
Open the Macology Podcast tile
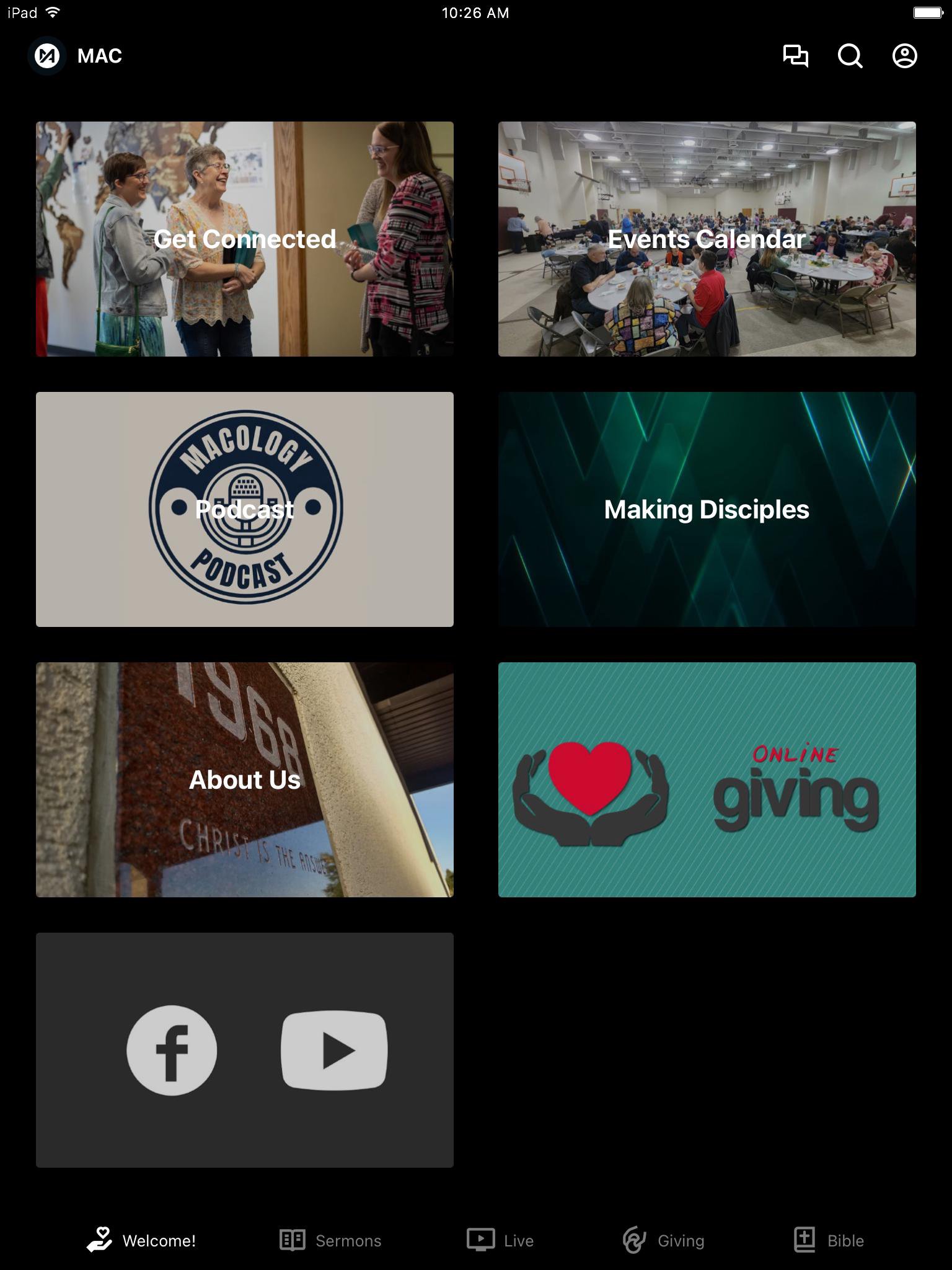245,509
